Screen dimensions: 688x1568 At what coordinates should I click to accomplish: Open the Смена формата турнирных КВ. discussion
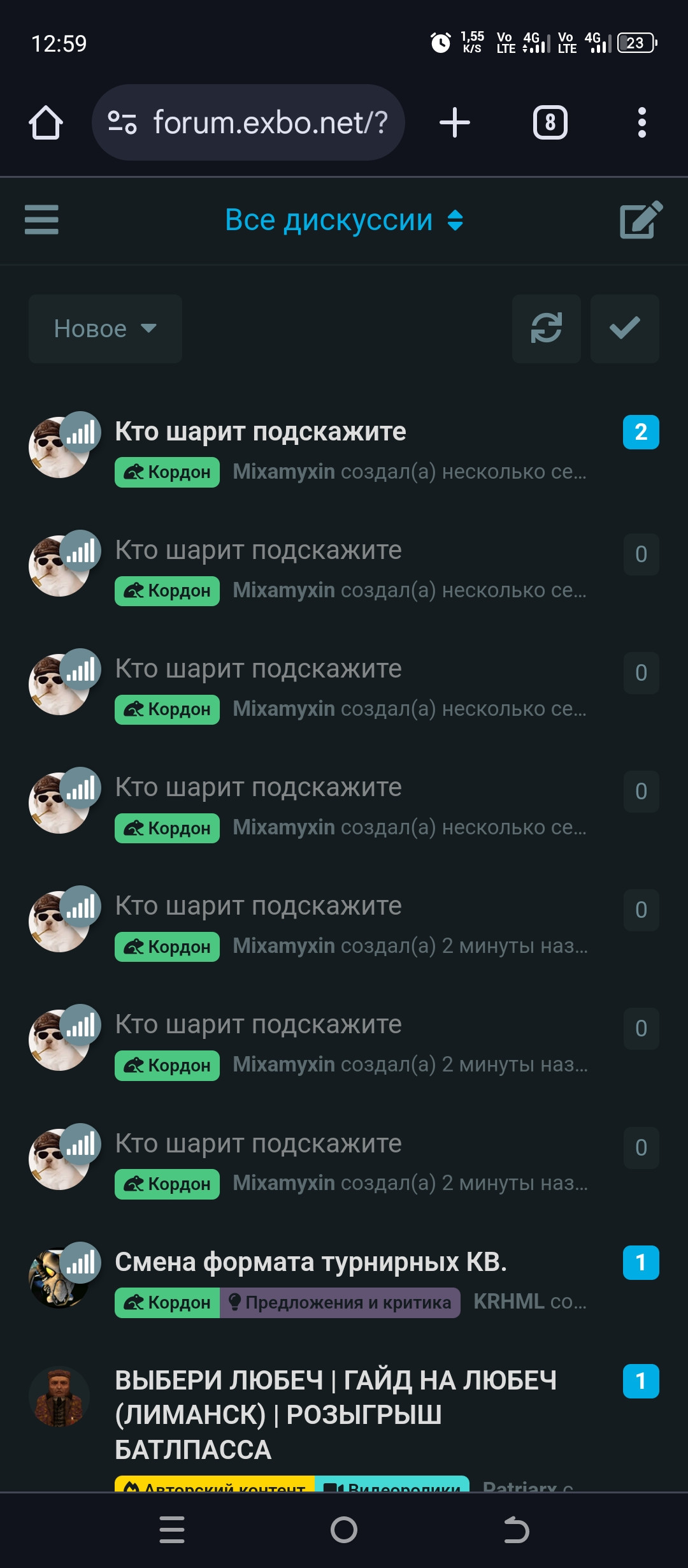click(x=310, y=1262)
